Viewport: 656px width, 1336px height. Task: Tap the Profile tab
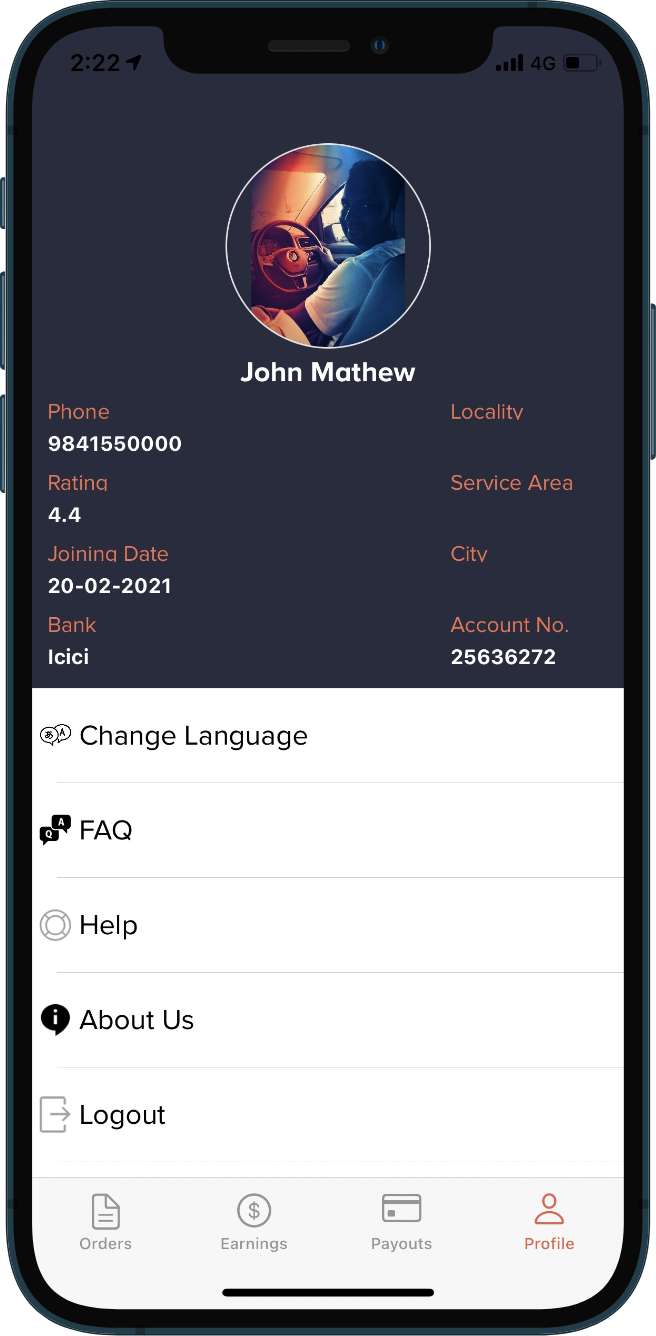(549, 1222)
